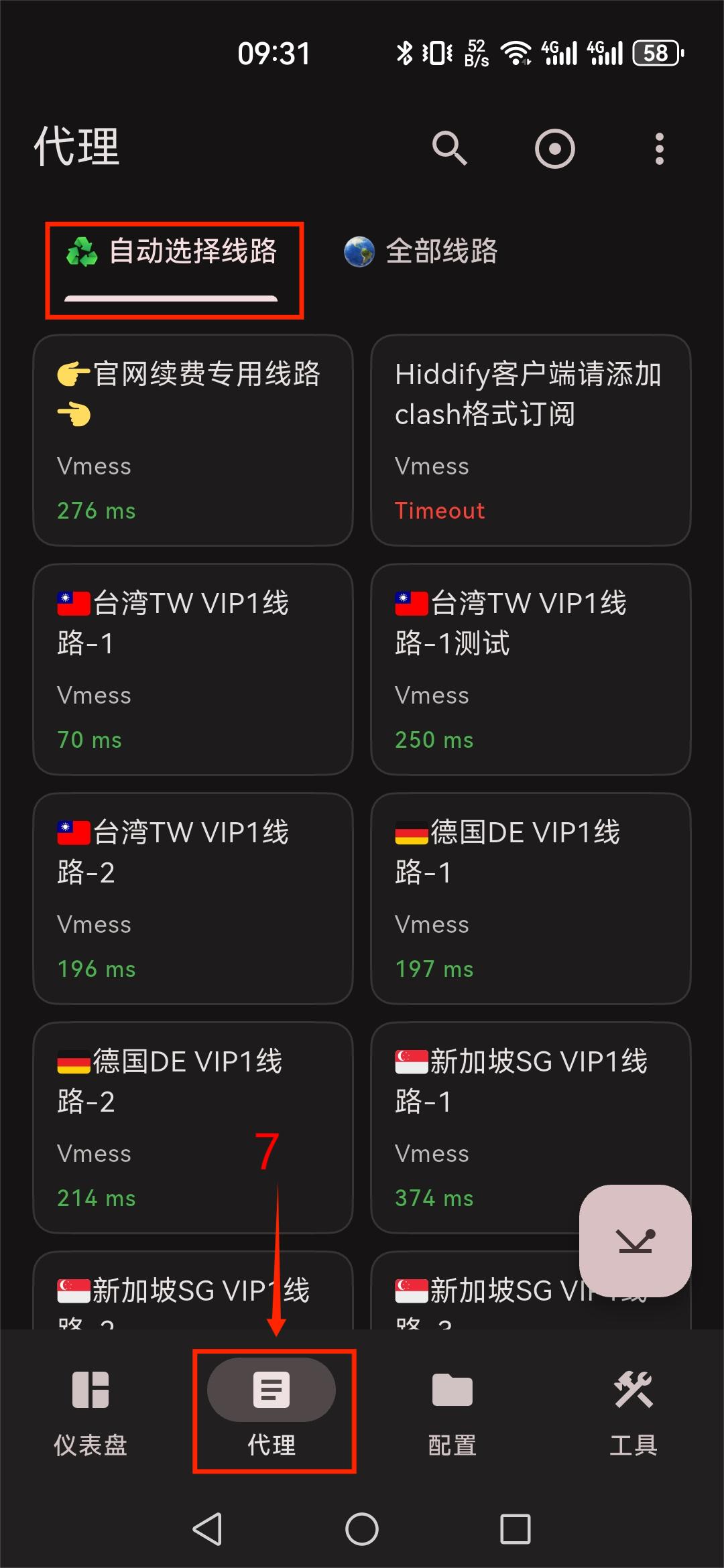Open search in the proxy list
Viewport: 724px width, 1568px height.
(x=449, y=148)
